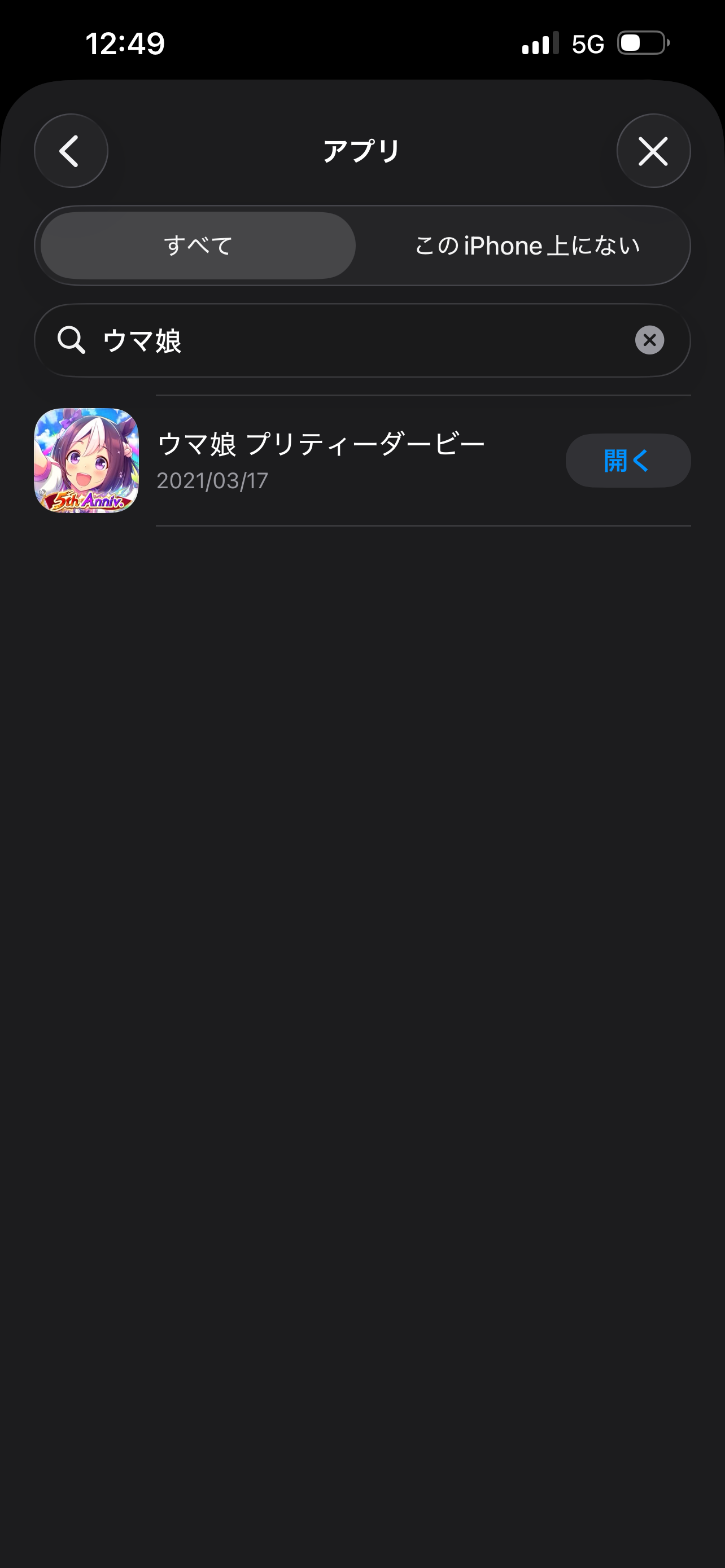The width and height of the screenshot is (725, 1568).
Task: Tap 開く to open ウマ娘
Action: click(628, 460)
